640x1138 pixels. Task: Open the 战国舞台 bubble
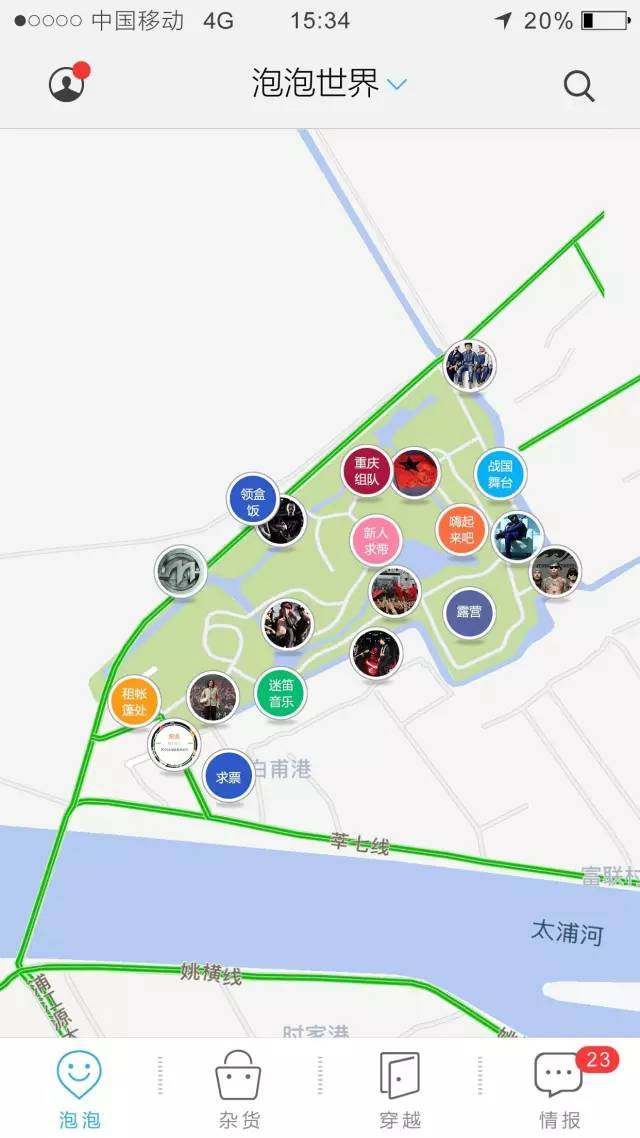[500, 474]
